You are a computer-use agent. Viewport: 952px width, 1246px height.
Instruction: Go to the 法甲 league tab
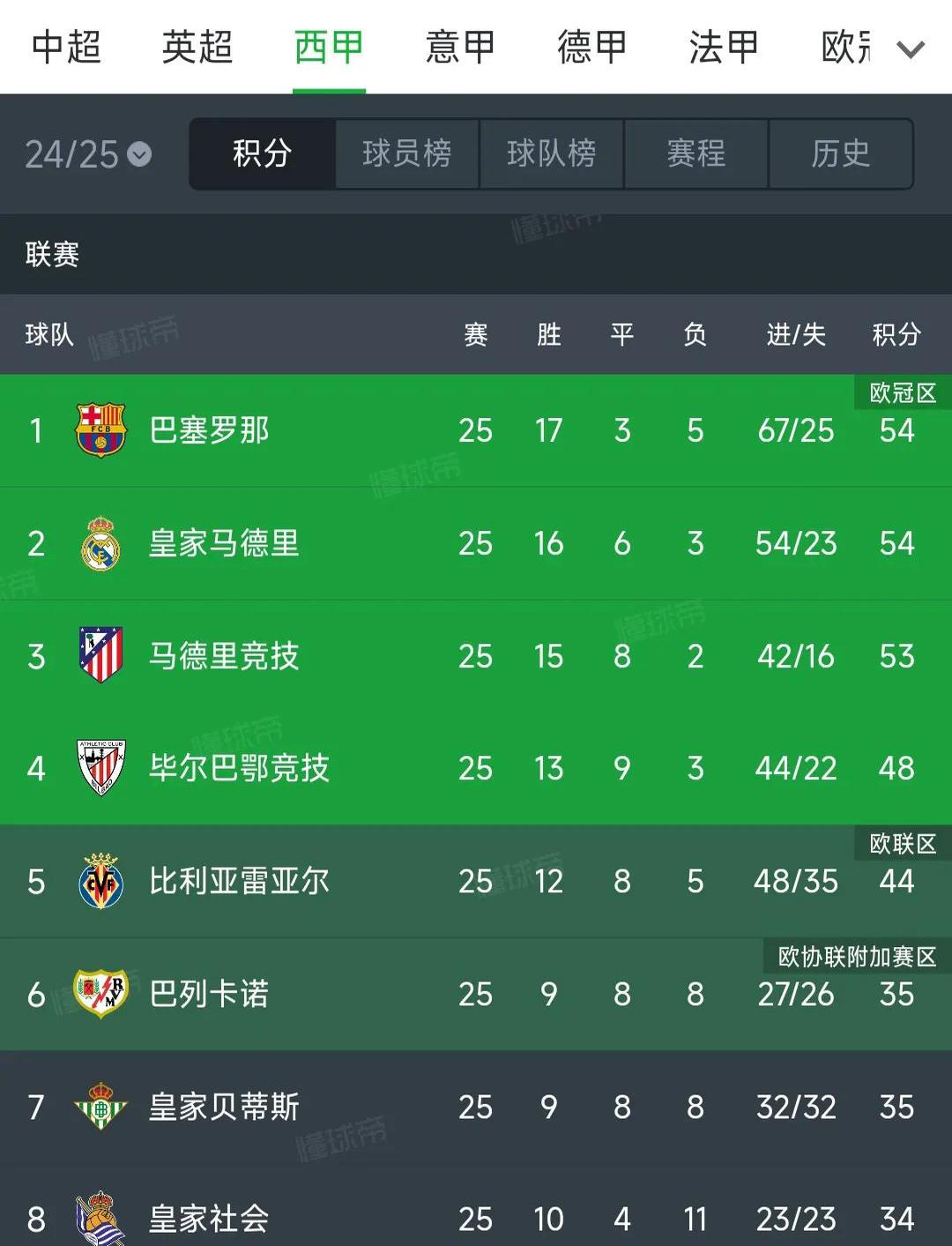tap(724, 47)
